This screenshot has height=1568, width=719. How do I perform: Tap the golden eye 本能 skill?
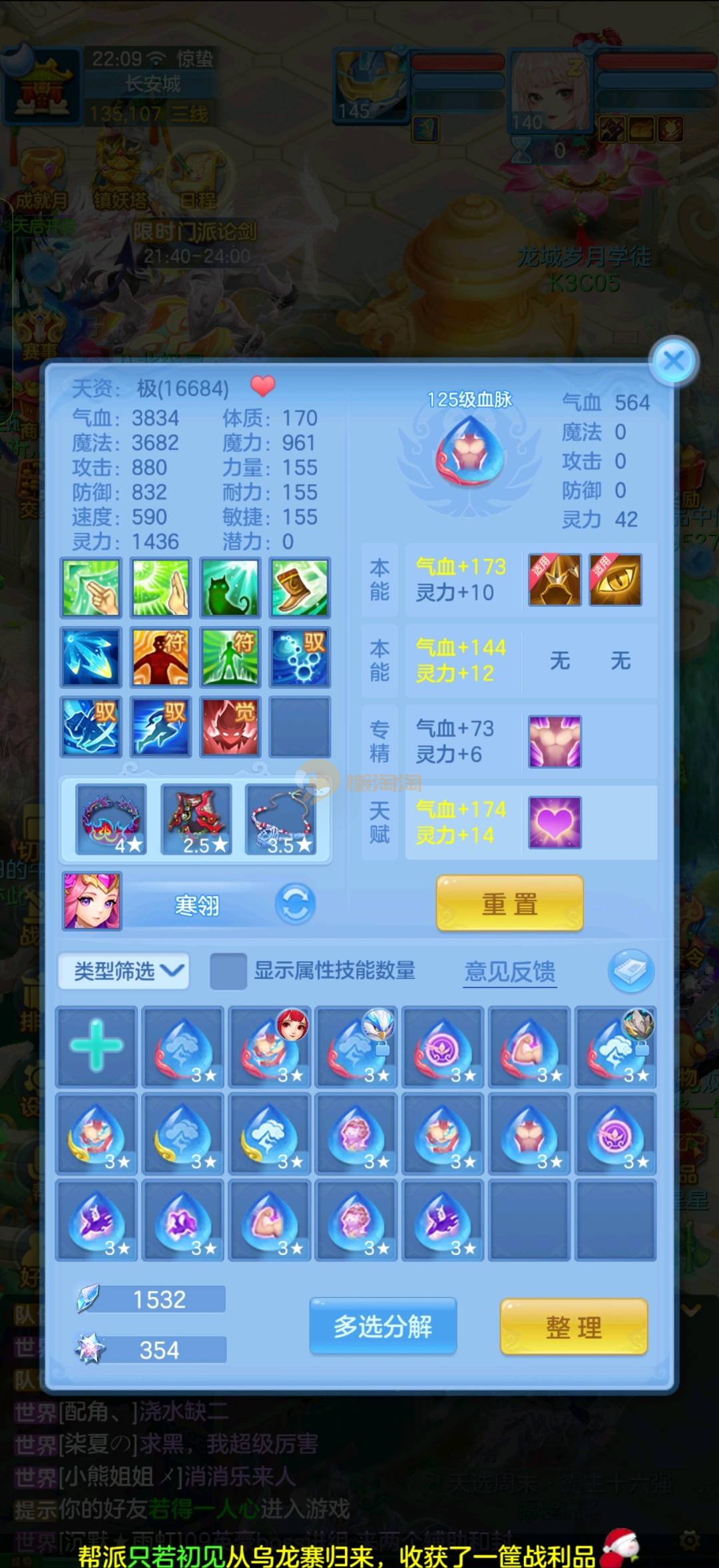pos(615,580)
